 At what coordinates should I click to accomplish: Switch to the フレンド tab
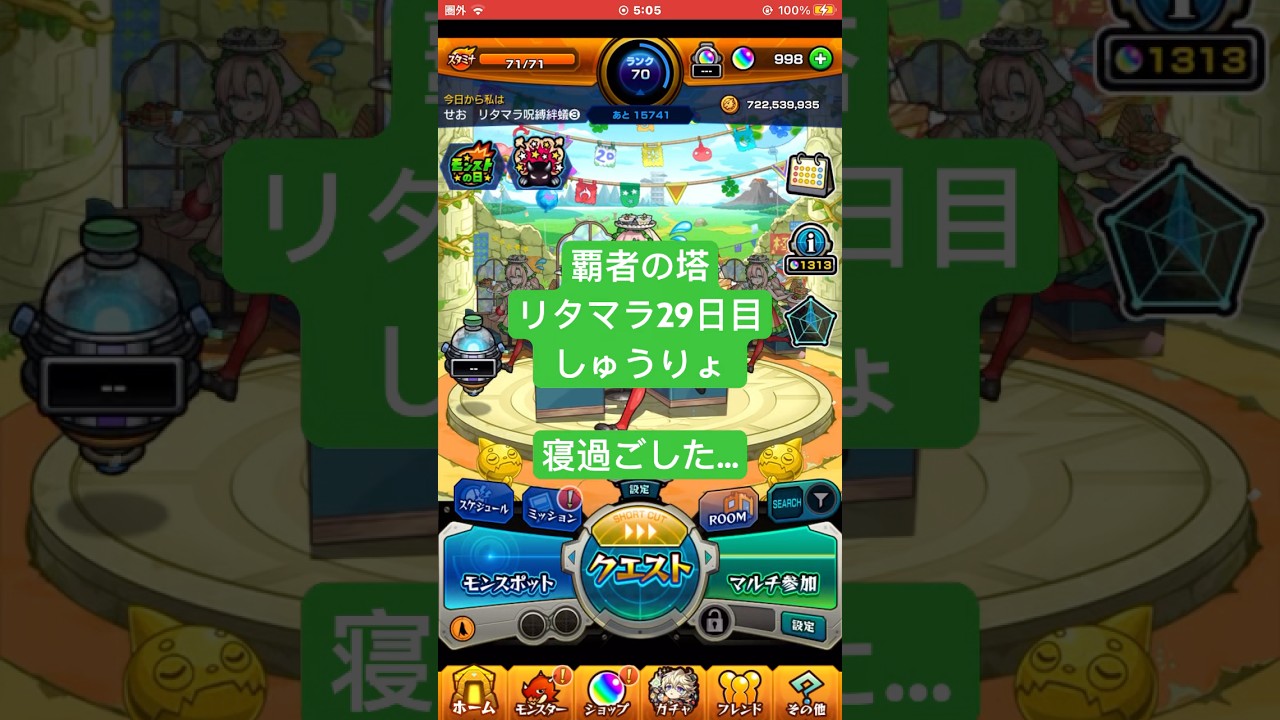pos(740,692)
